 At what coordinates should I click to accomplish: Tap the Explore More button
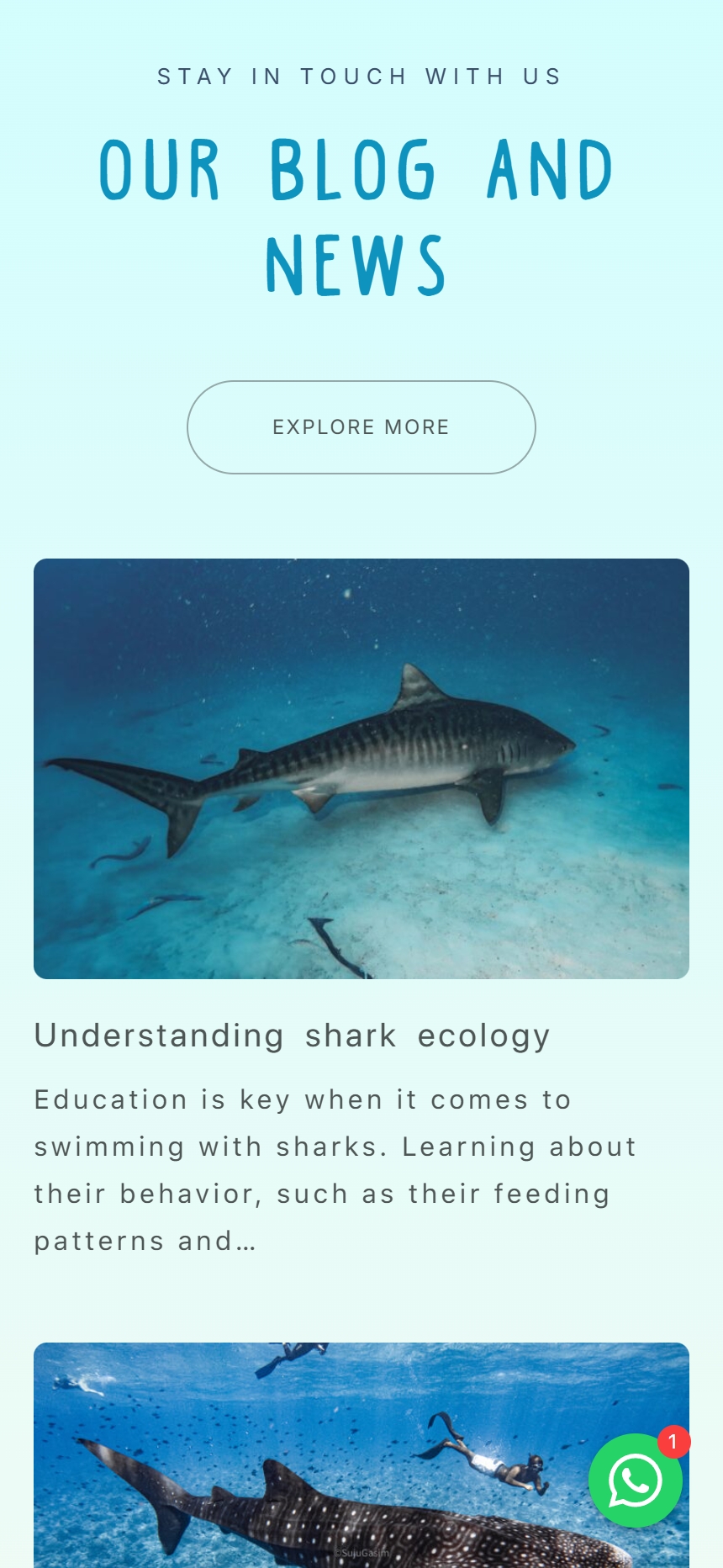coord(361,427)
